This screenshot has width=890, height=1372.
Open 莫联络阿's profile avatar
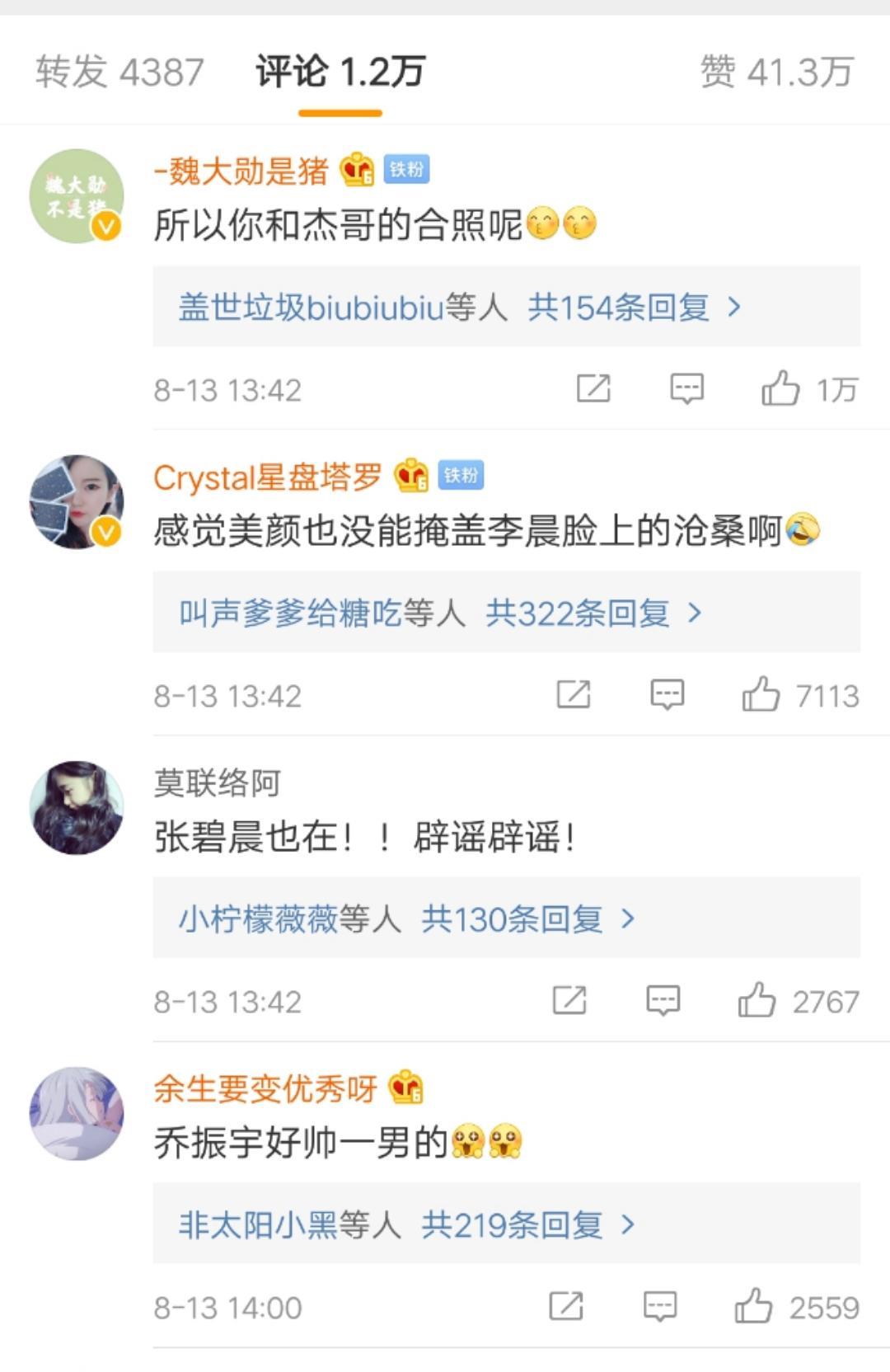pos(77,807)
